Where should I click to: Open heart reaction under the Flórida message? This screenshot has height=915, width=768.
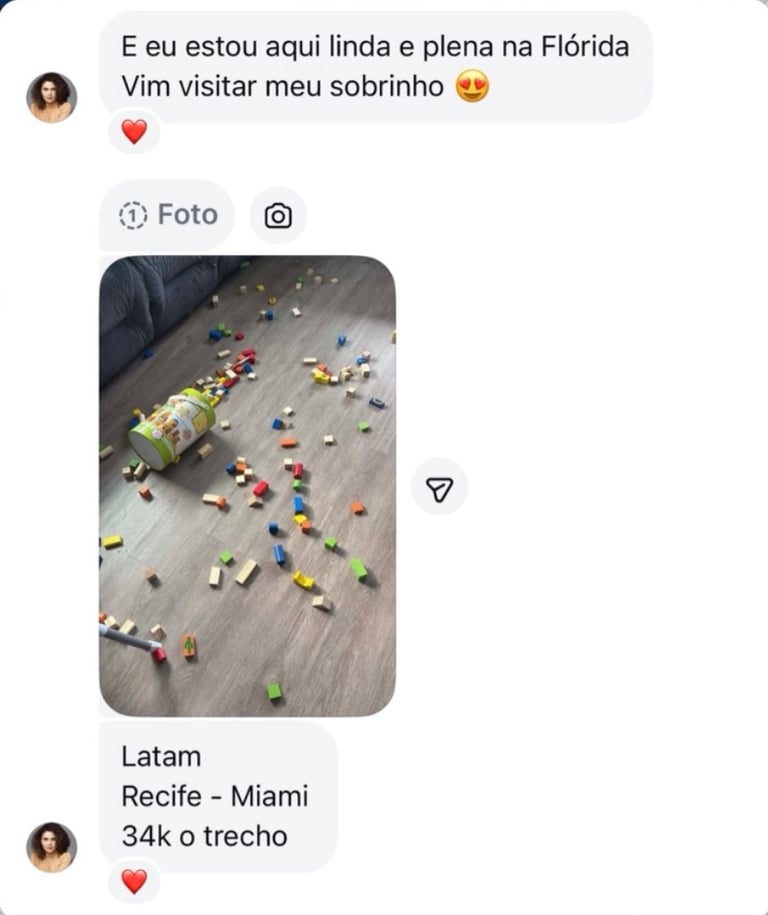point(134,131)
